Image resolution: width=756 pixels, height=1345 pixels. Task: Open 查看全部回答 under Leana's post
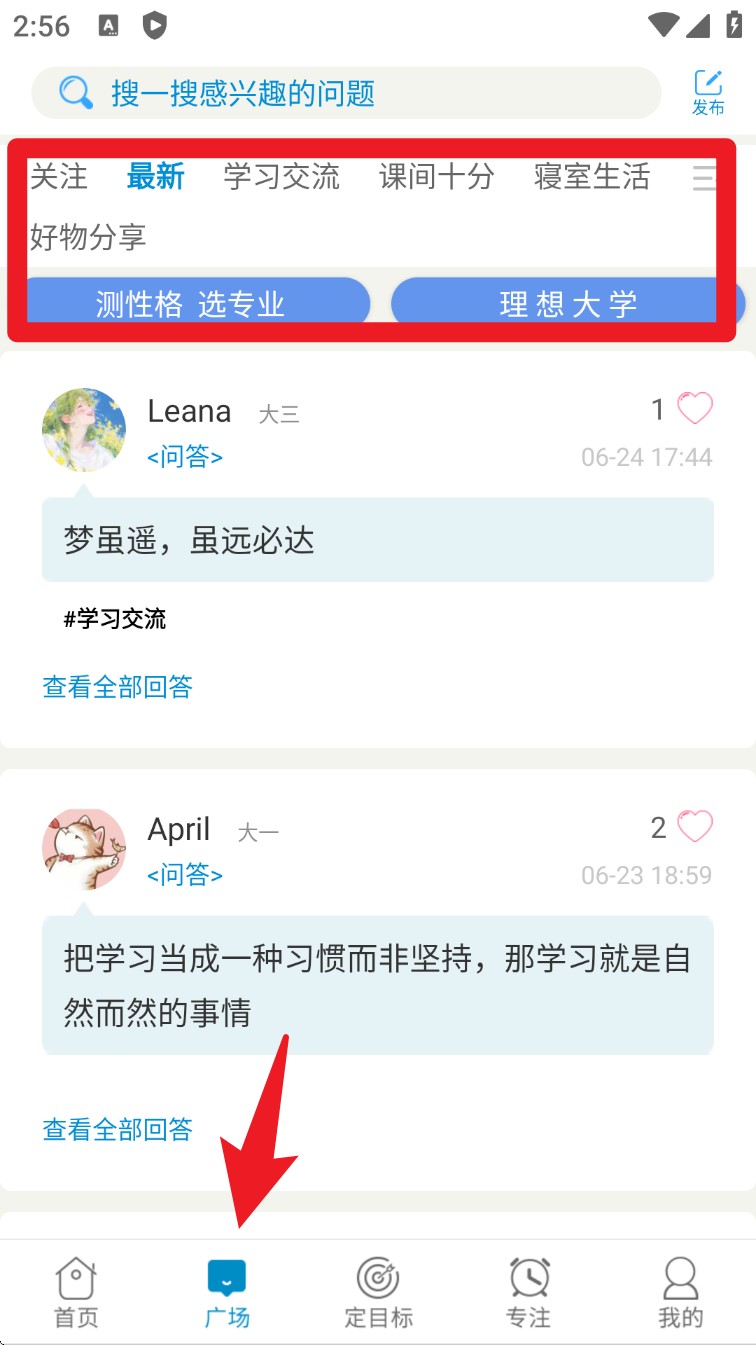(x=117, y=687)
